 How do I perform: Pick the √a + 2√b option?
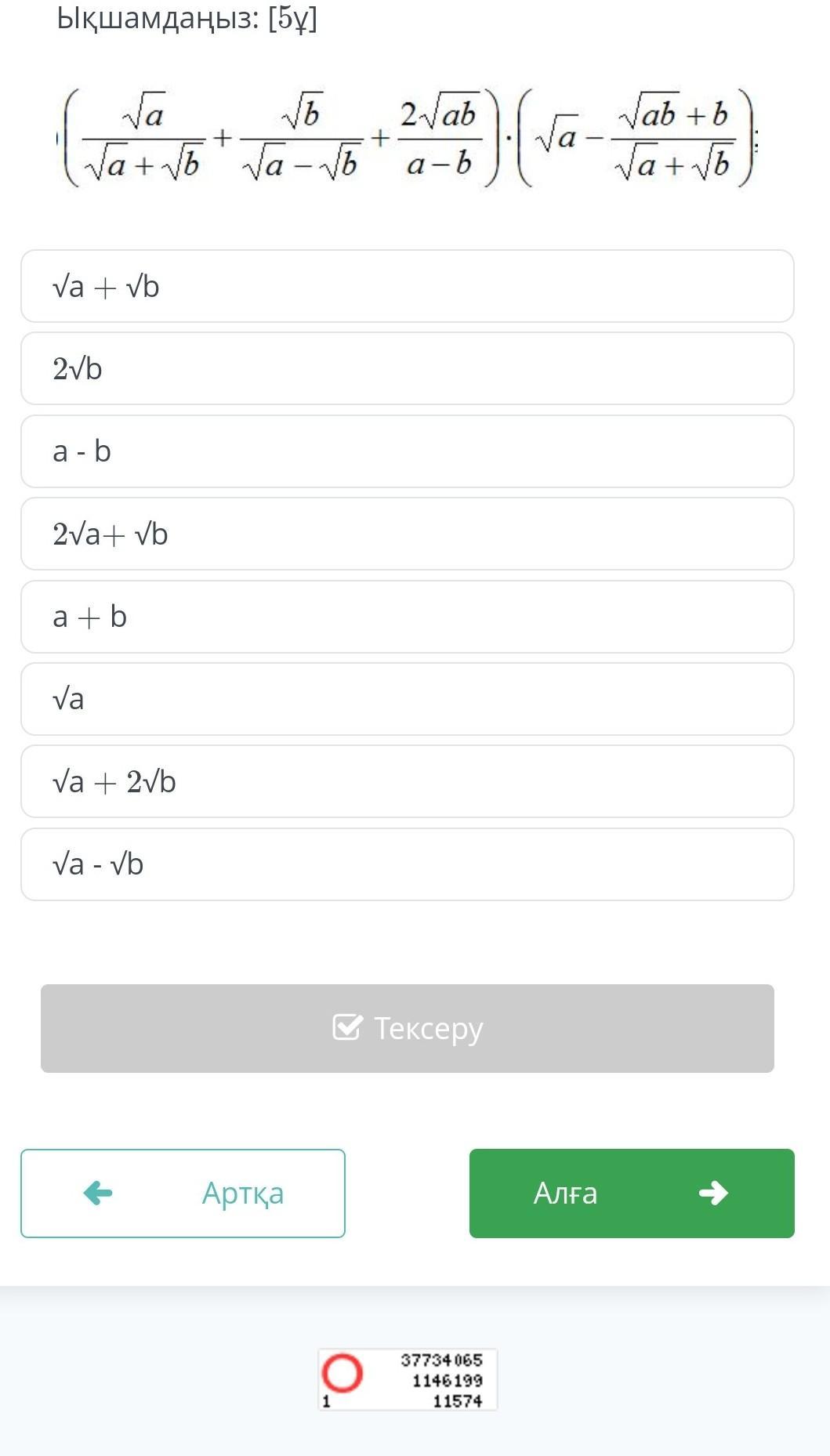click(407, 781)
